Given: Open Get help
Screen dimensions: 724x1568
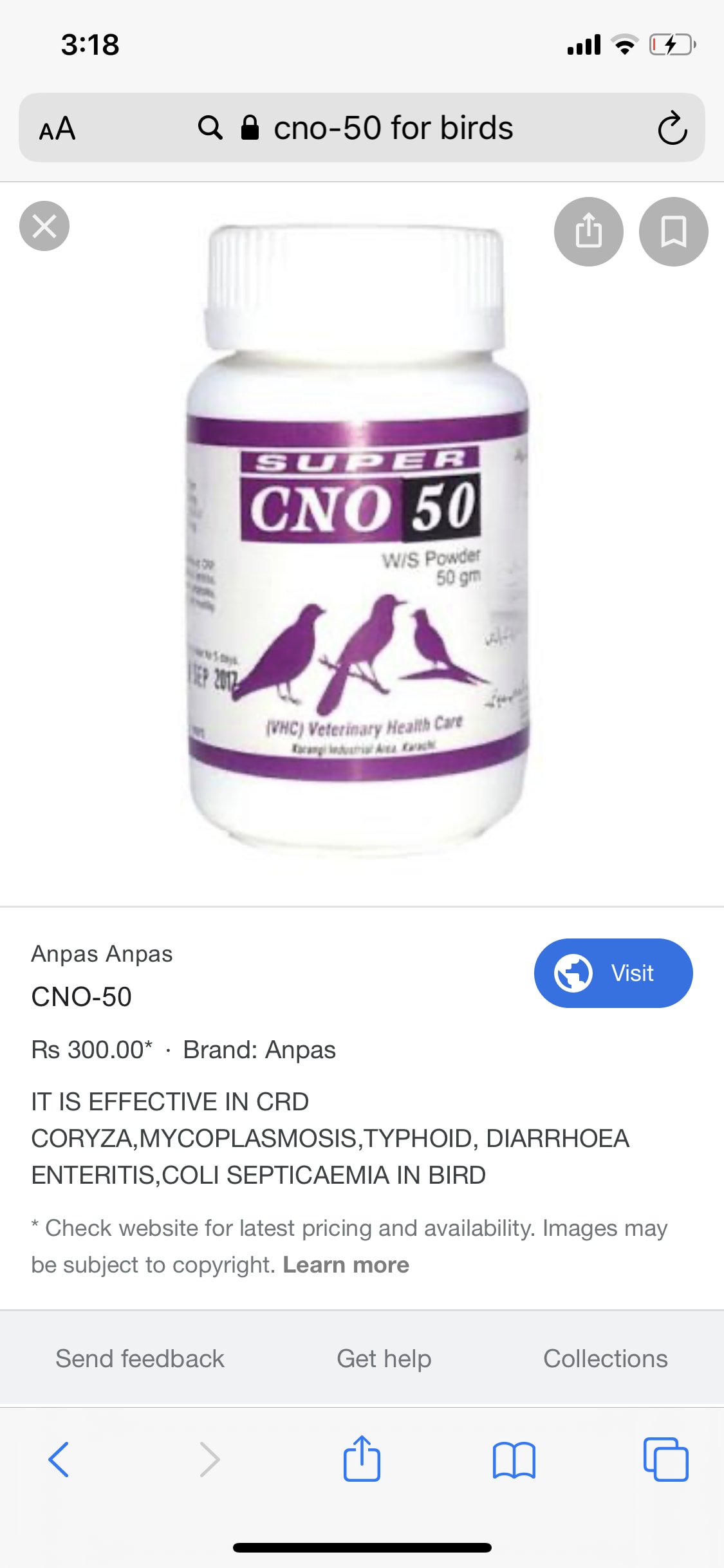Looking at the screenshot, I should point(384,1359).
